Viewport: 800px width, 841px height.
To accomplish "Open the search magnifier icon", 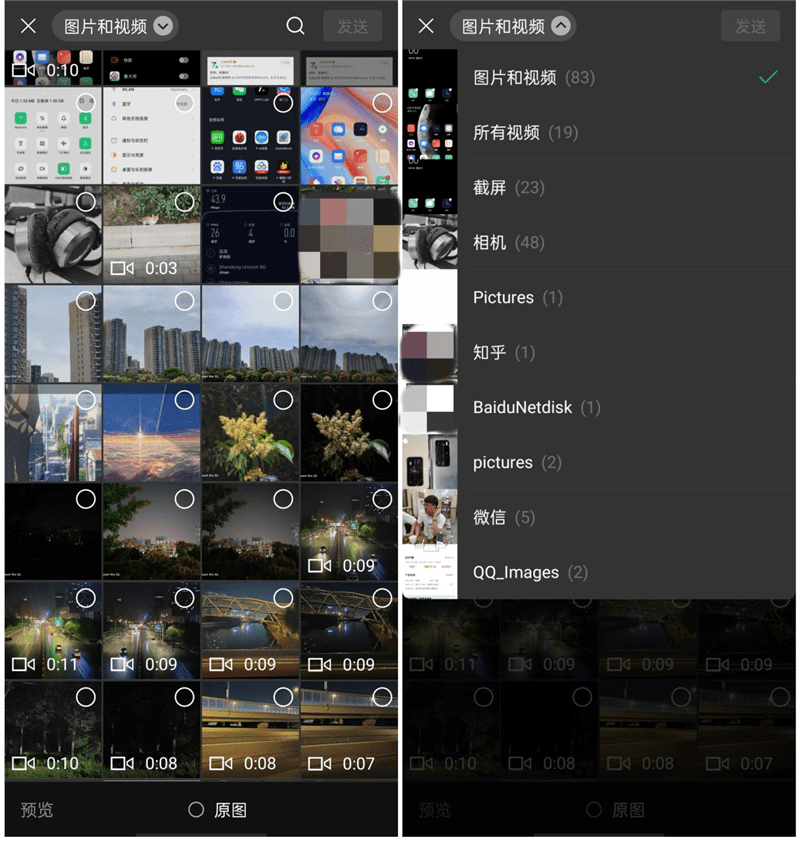I will [295, 27].
